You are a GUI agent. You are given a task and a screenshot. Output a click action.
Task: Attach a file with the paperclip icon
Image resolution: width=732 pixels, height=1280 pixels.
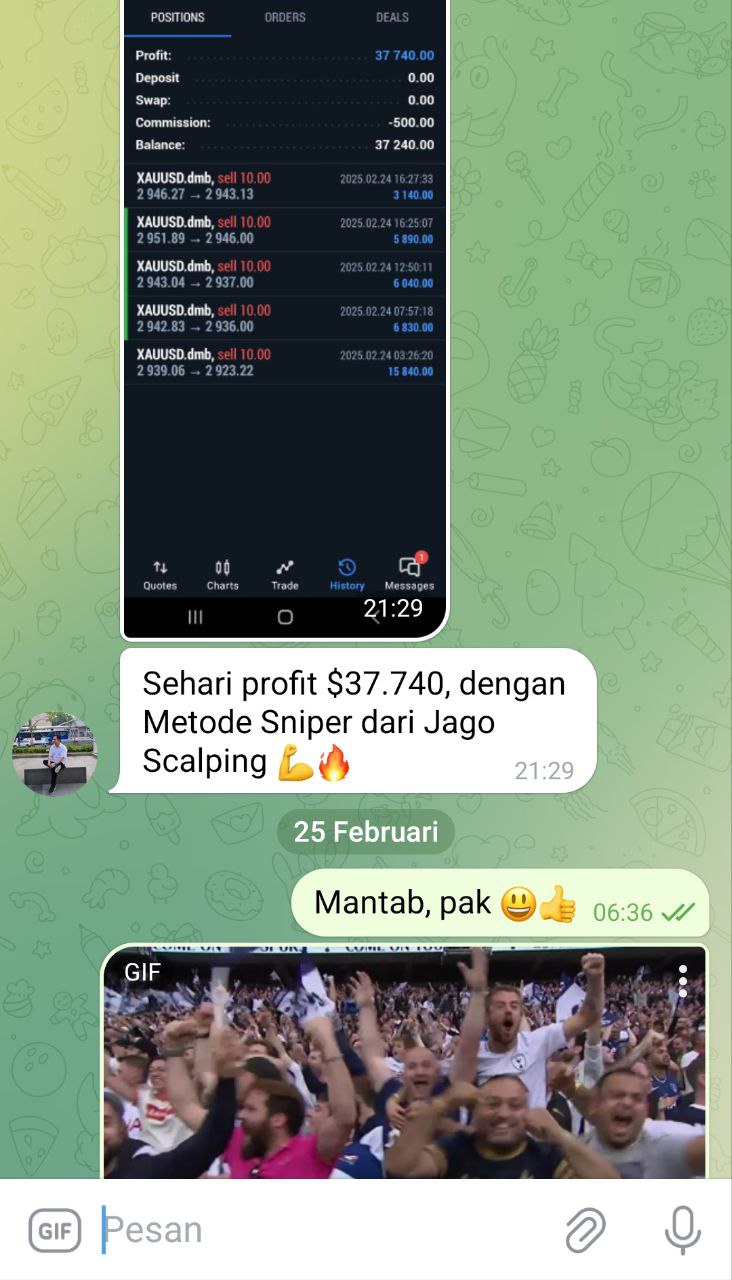[x=586, y=1230]
